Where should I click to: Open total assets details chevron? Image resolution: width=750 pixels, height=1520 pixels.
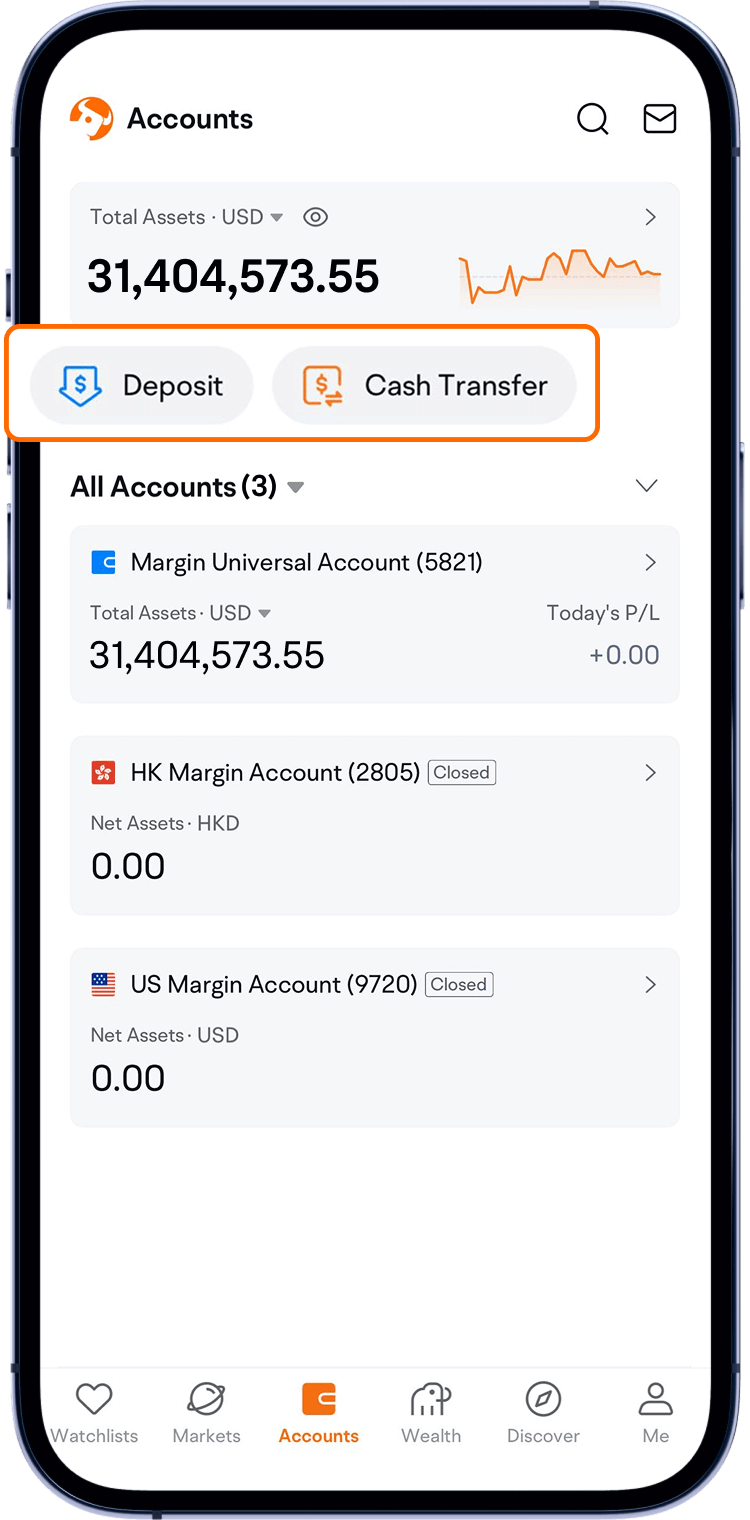[650, 217]
